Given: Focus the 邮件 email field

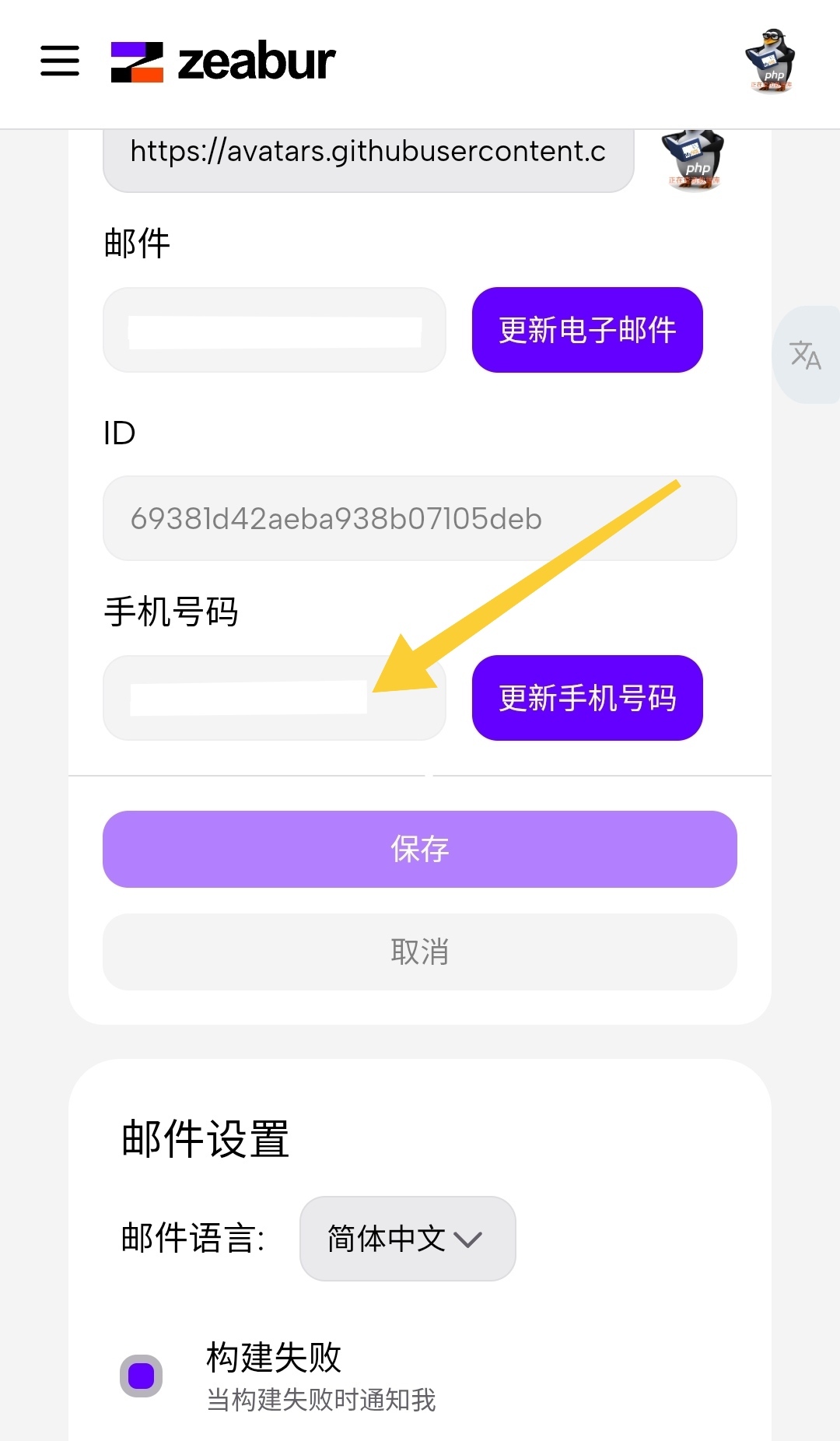Looking at the screenshot, I should tap(274, 330).
